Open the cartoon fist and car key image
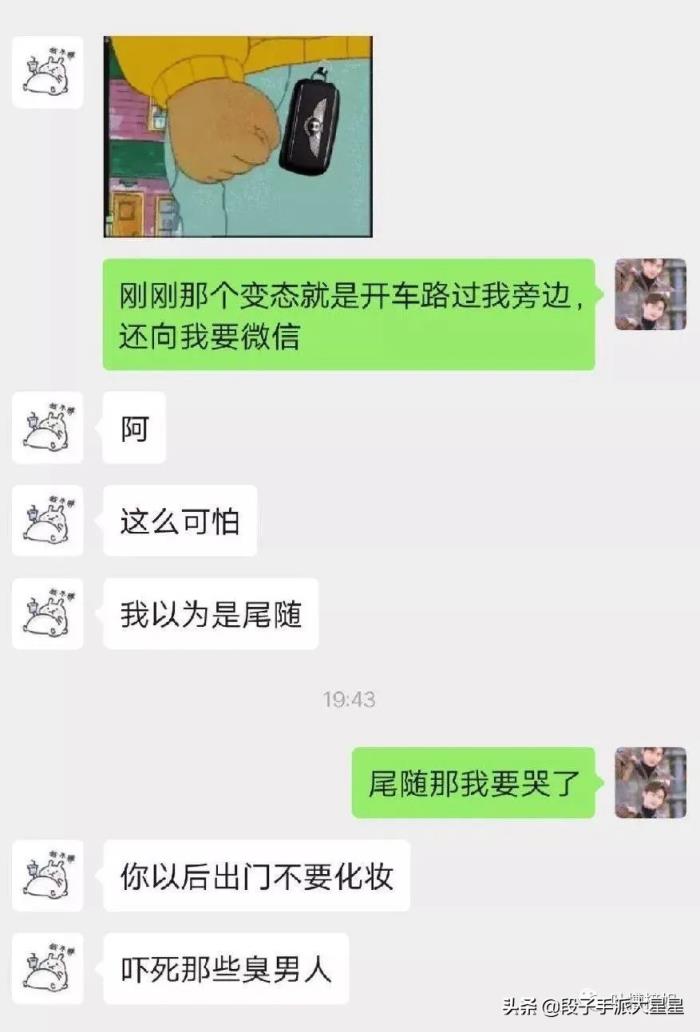 238,136
